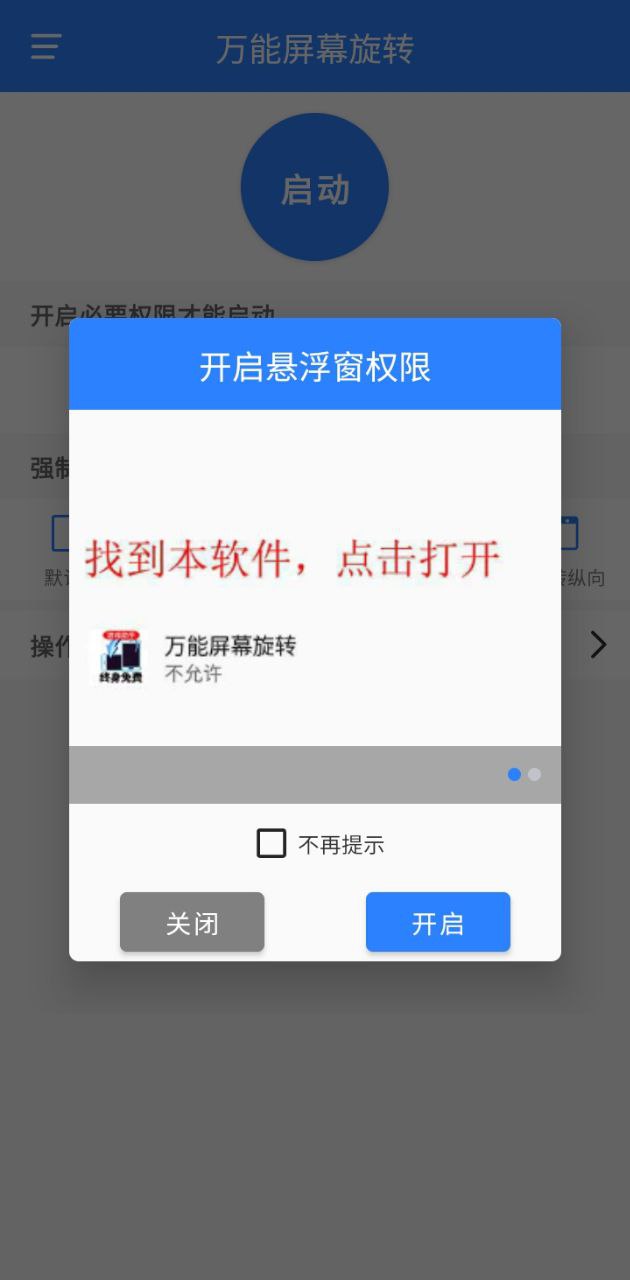Tap the 开启 button in the dialog
Image resolution: width=630 pixels, height=1280 pixels.
437,922
